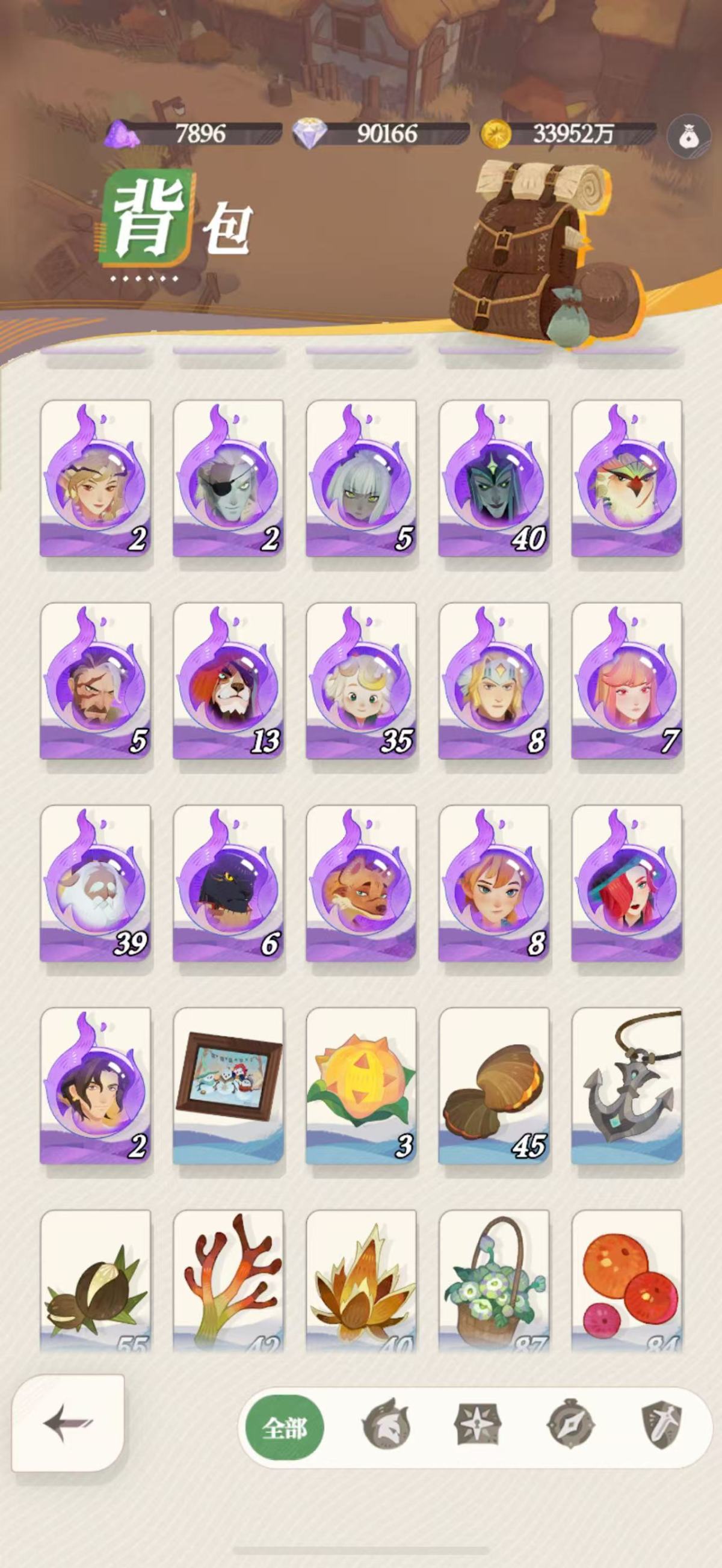
Task: Select the anchor necklace item
Action: tap(626, 1085)
